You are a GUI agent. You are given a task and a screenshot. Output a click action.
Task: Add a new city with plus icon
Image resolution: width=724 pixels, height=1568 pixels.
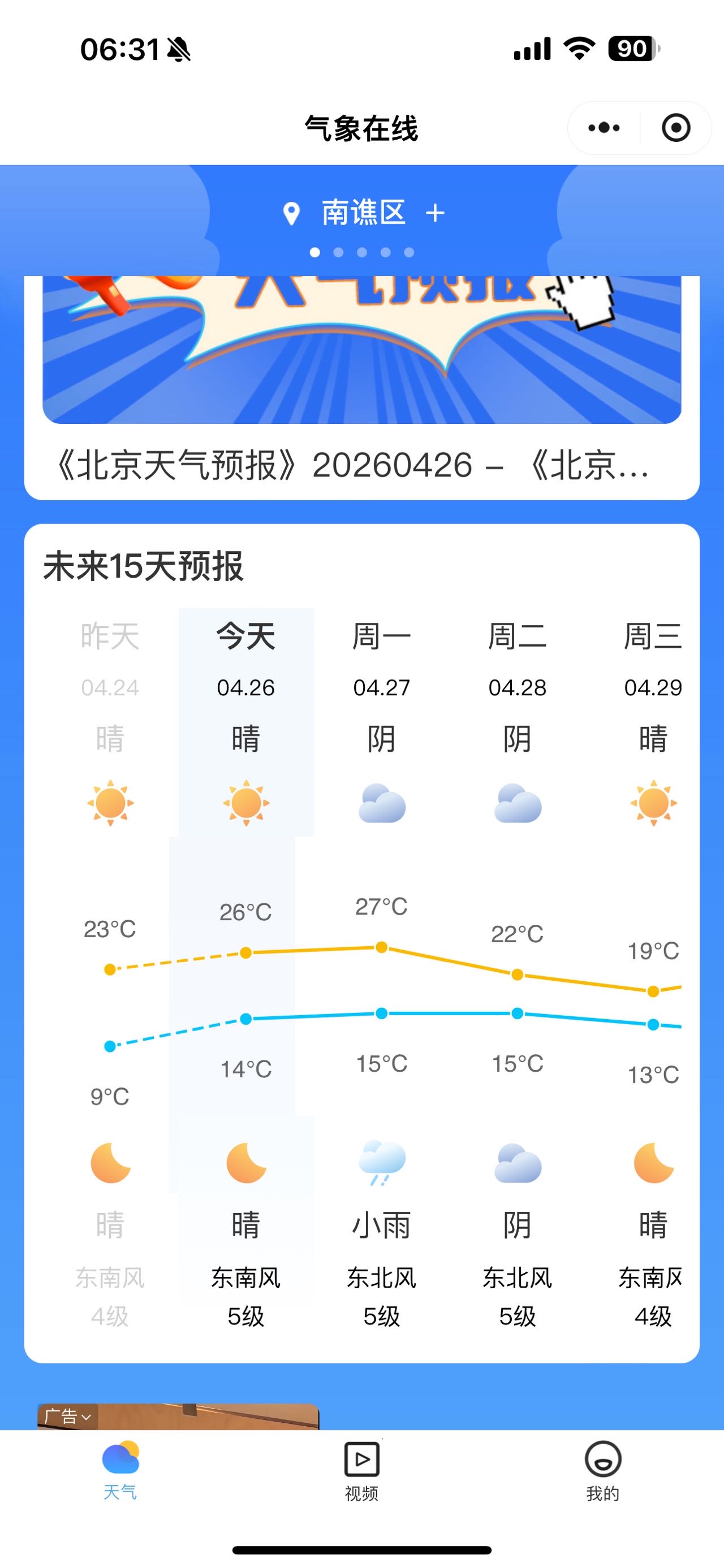point(435,214)
